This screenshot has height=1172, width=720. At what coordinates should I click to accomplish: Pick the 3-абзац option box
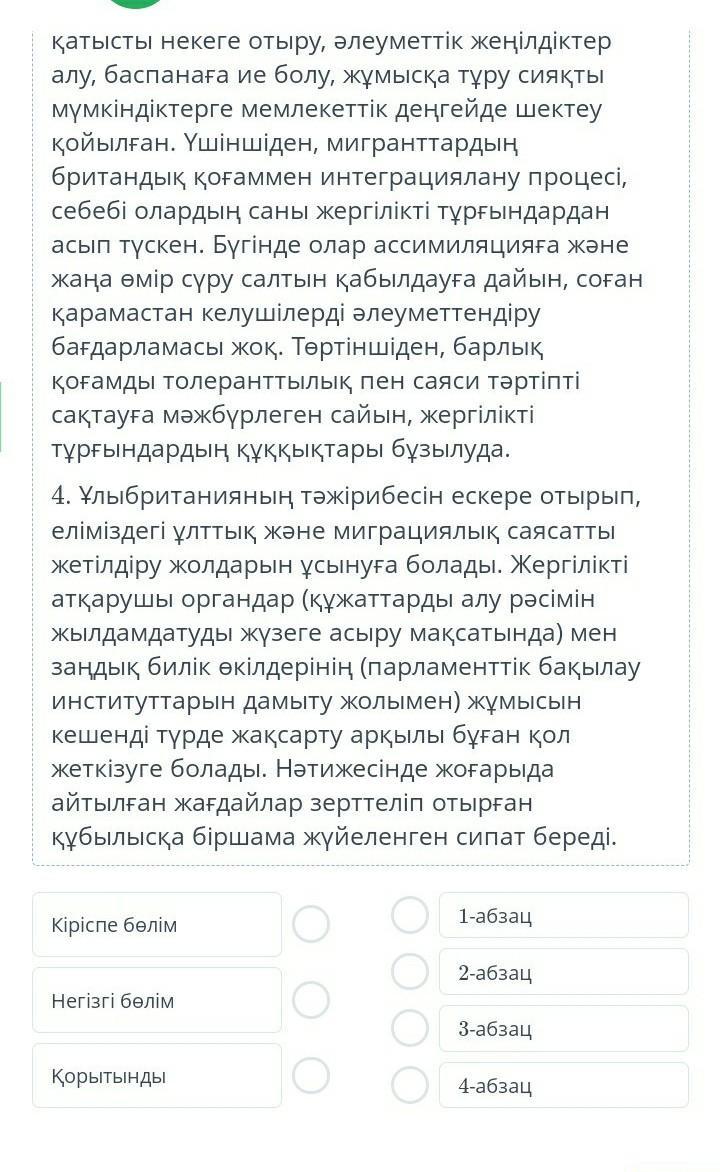point(563,1028)
